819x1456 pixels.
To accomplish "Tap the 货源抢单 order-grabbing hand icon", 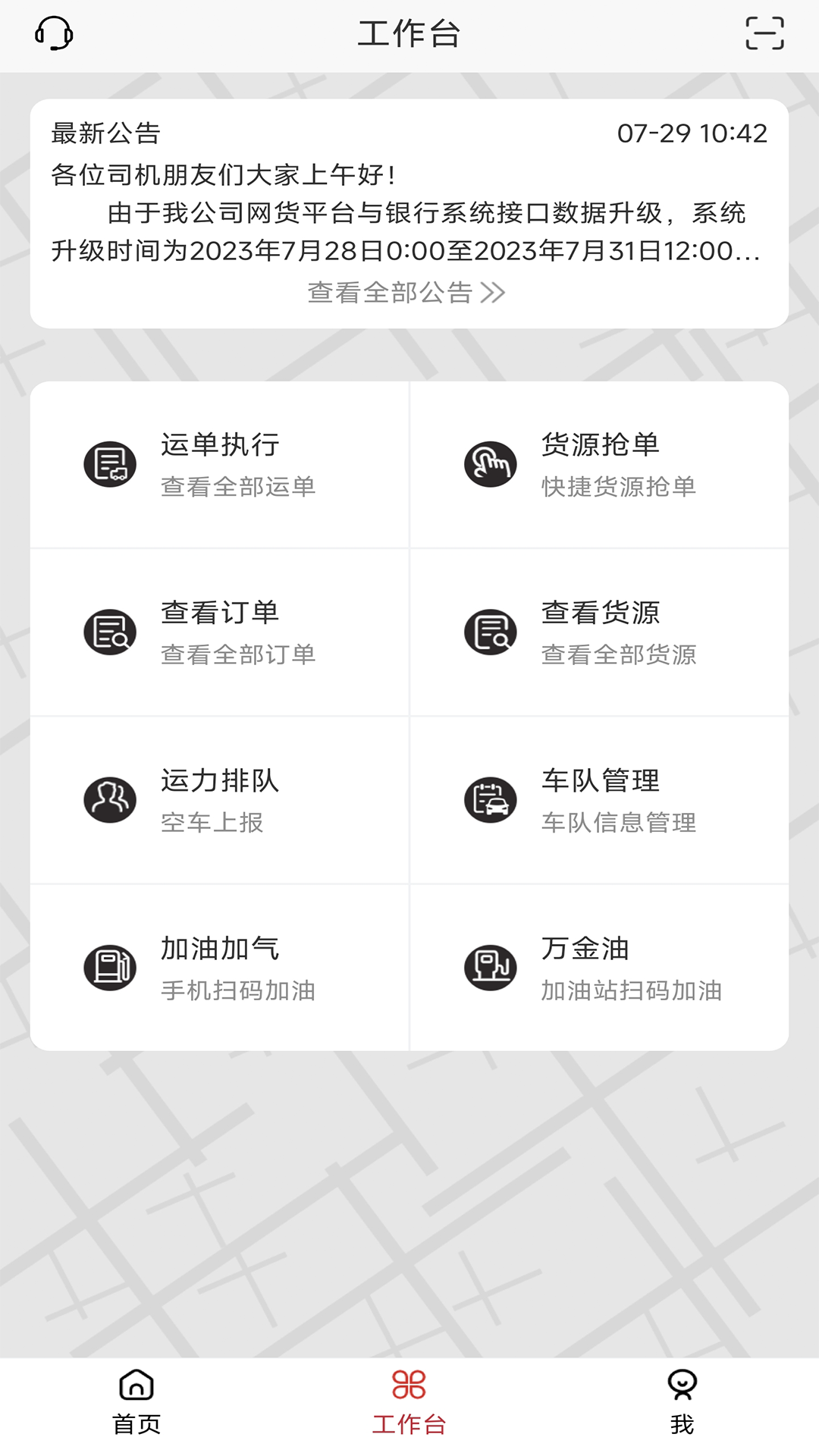I will [491, 463].
